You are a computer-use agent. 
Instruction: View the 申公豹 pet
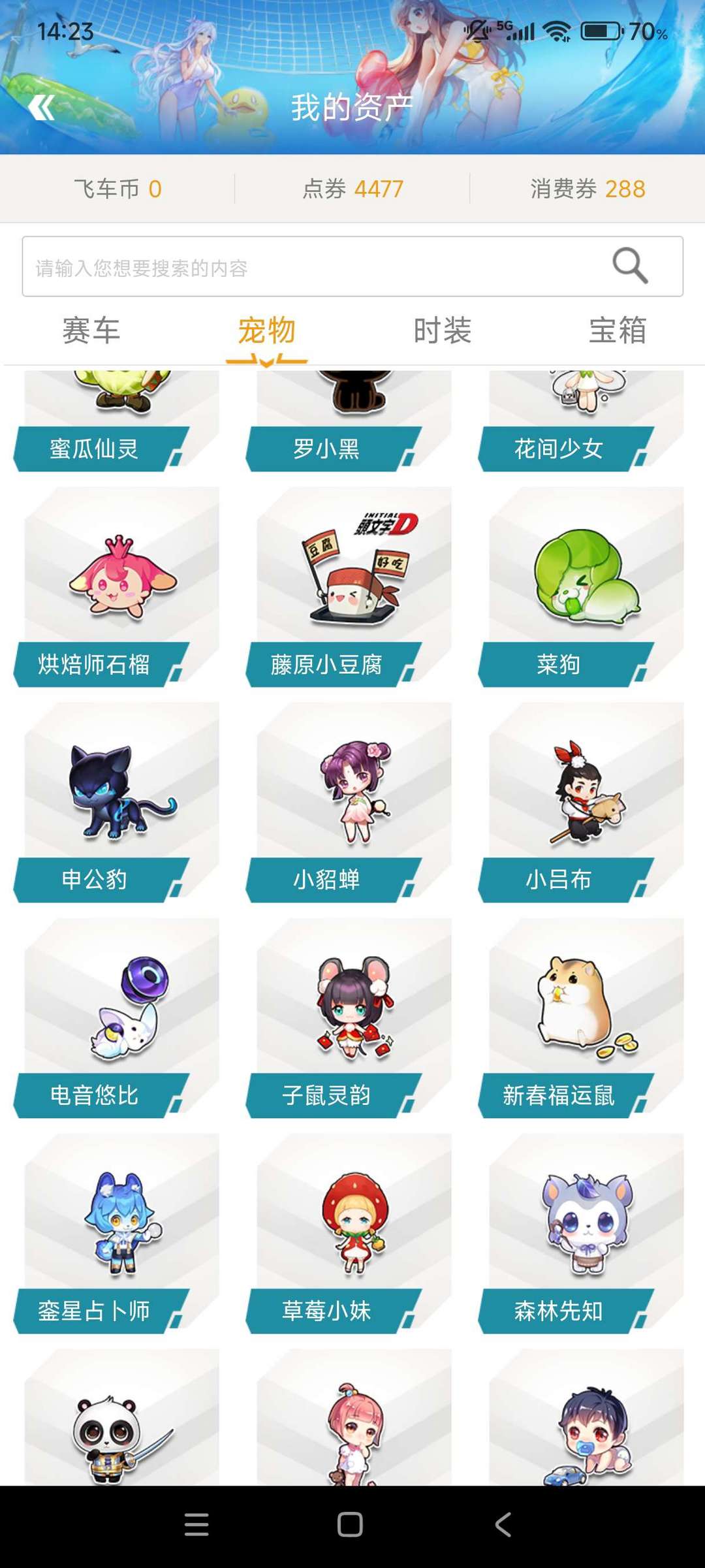(116, 803)
